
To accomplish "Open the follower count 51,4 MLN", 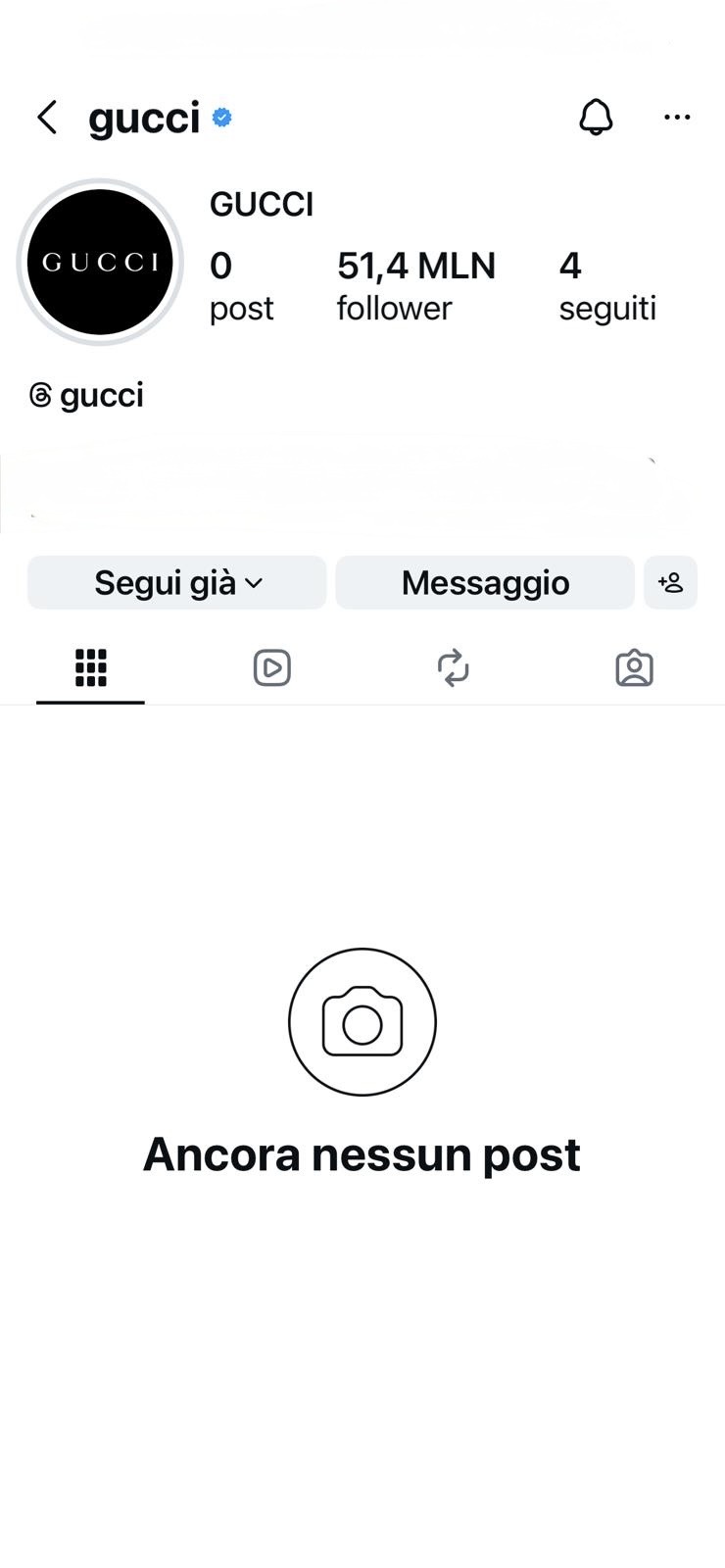I will 416,284.
